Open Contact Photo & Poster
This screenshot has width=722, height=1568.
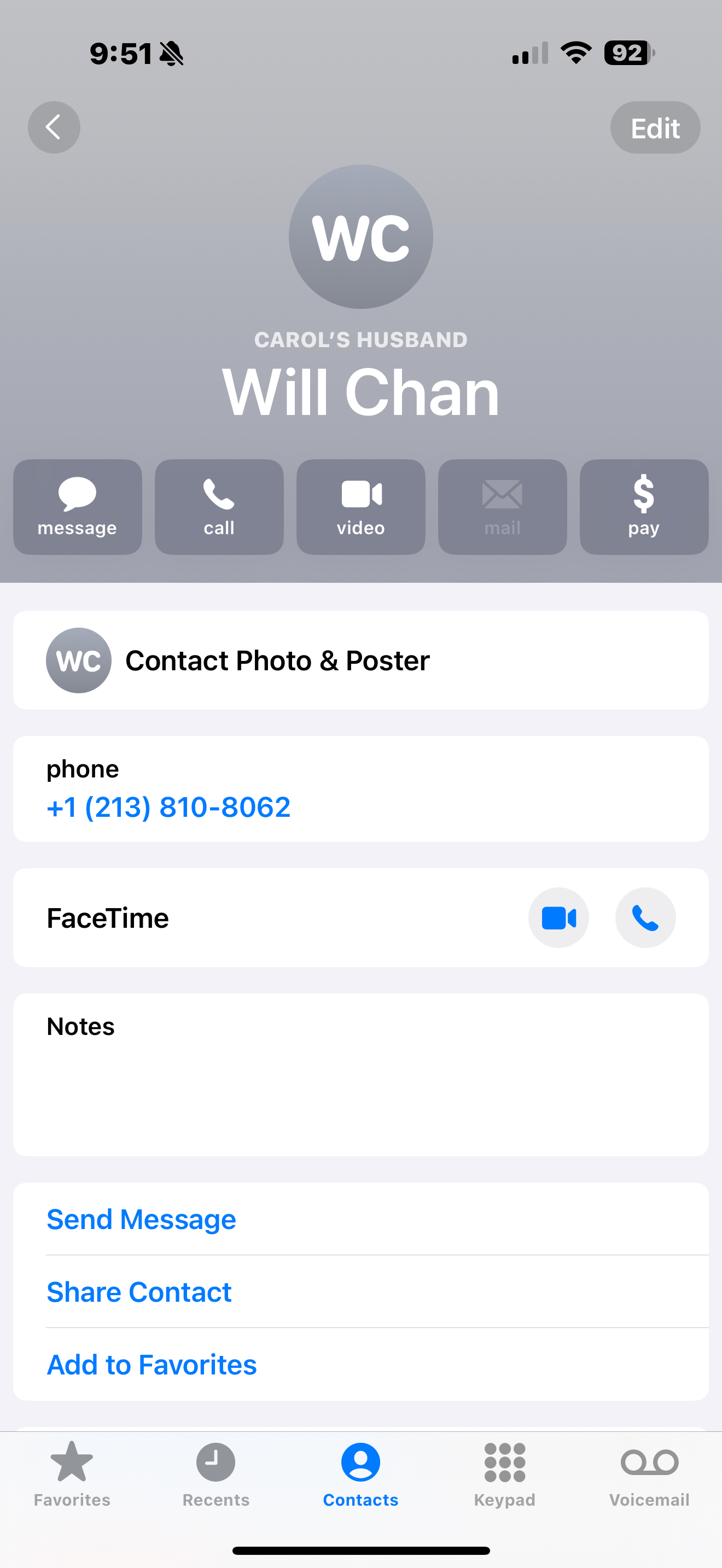(360, 660)
